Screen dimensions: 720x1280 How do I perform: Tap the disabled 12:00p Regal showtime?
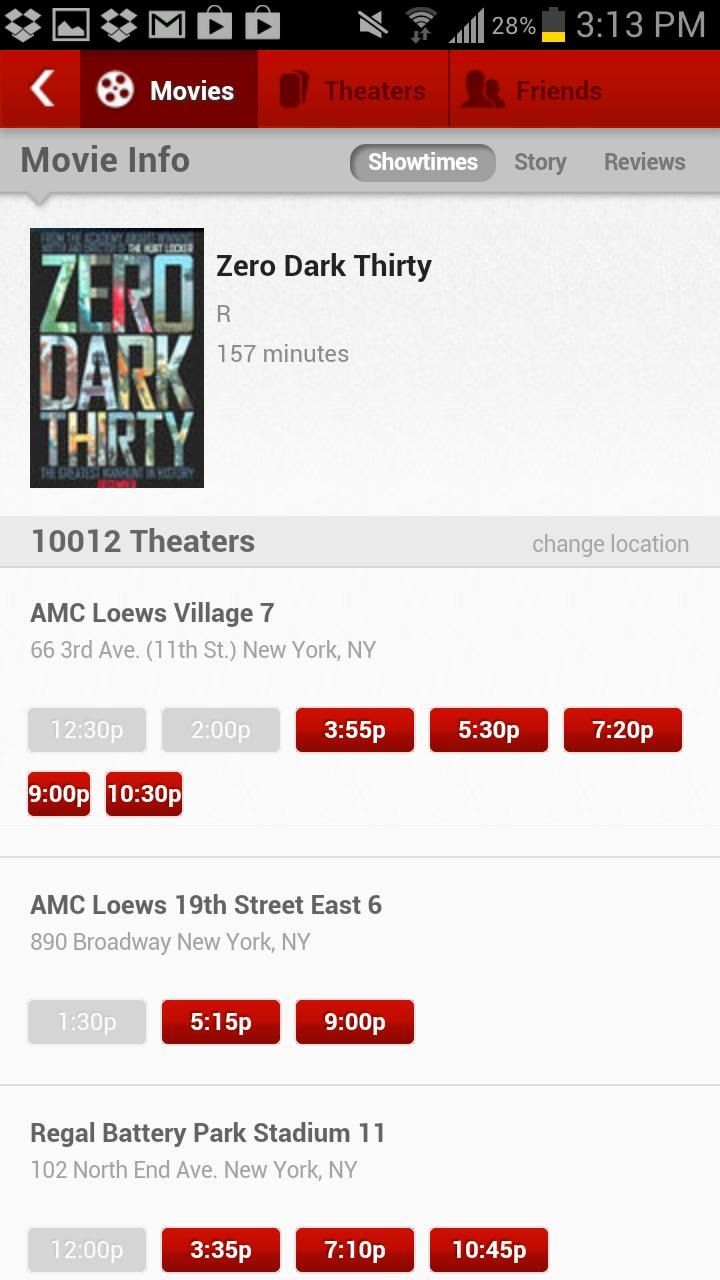tap(86, 1249)
